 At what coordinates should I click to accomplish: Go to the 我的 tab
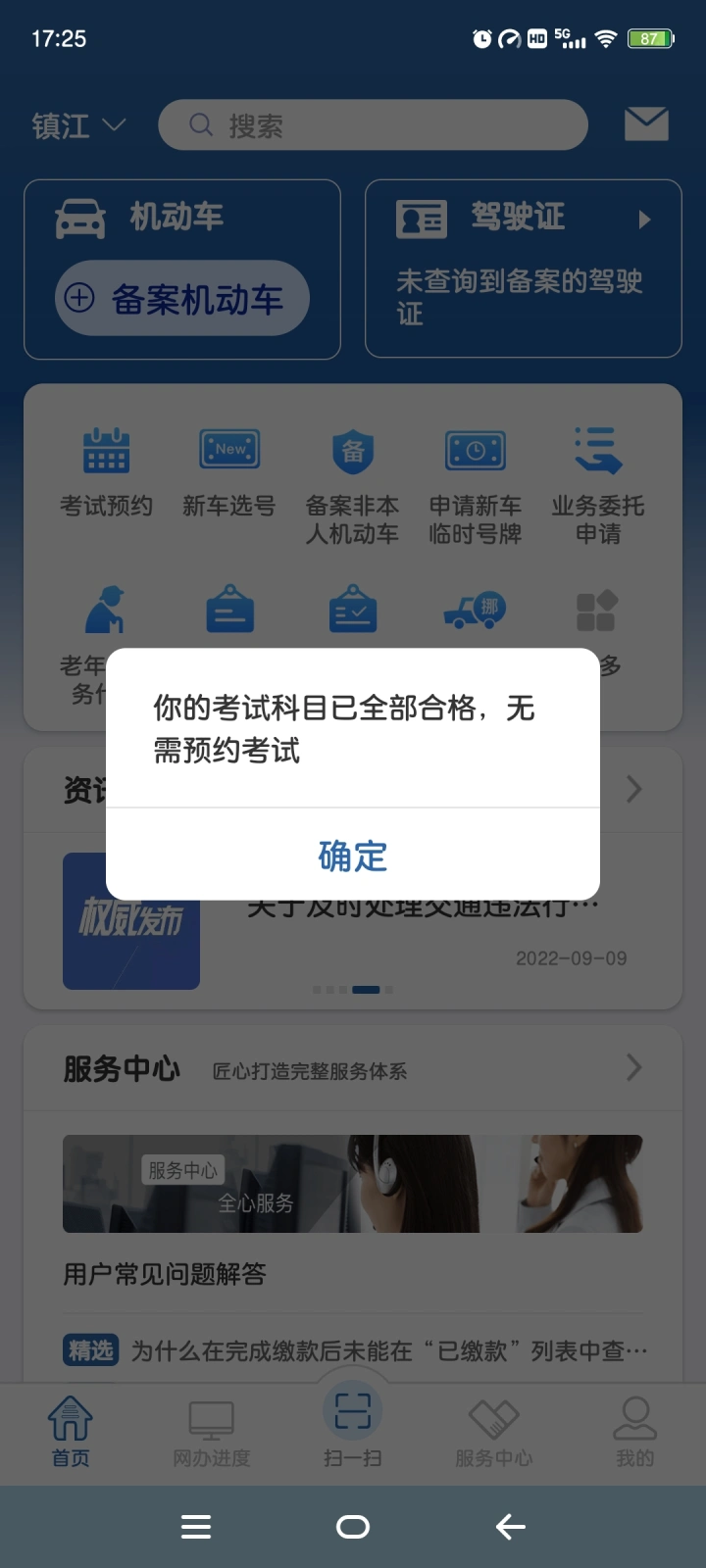click(634, 1432)
